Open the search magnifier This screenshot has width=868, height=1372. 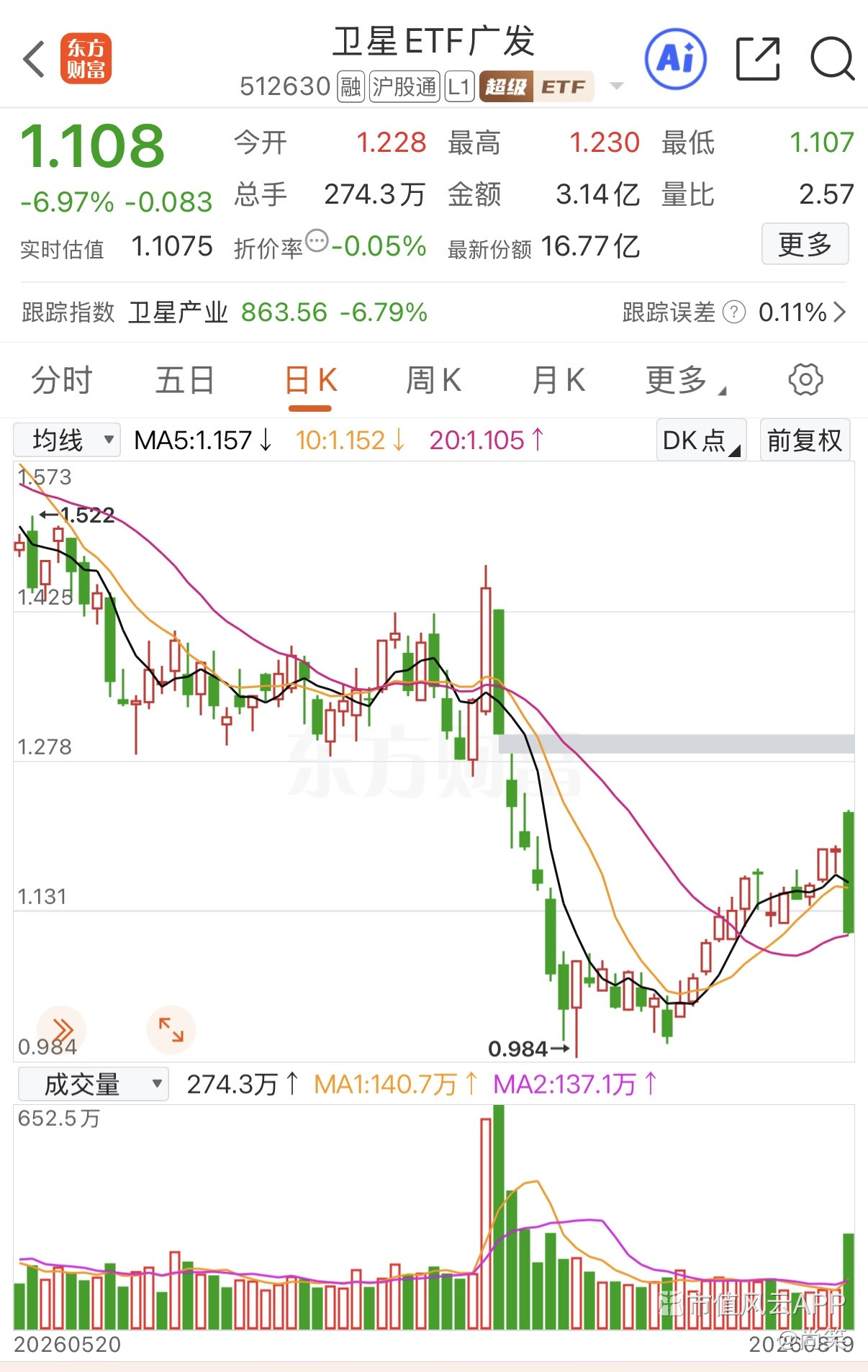(x=832, y=59)
